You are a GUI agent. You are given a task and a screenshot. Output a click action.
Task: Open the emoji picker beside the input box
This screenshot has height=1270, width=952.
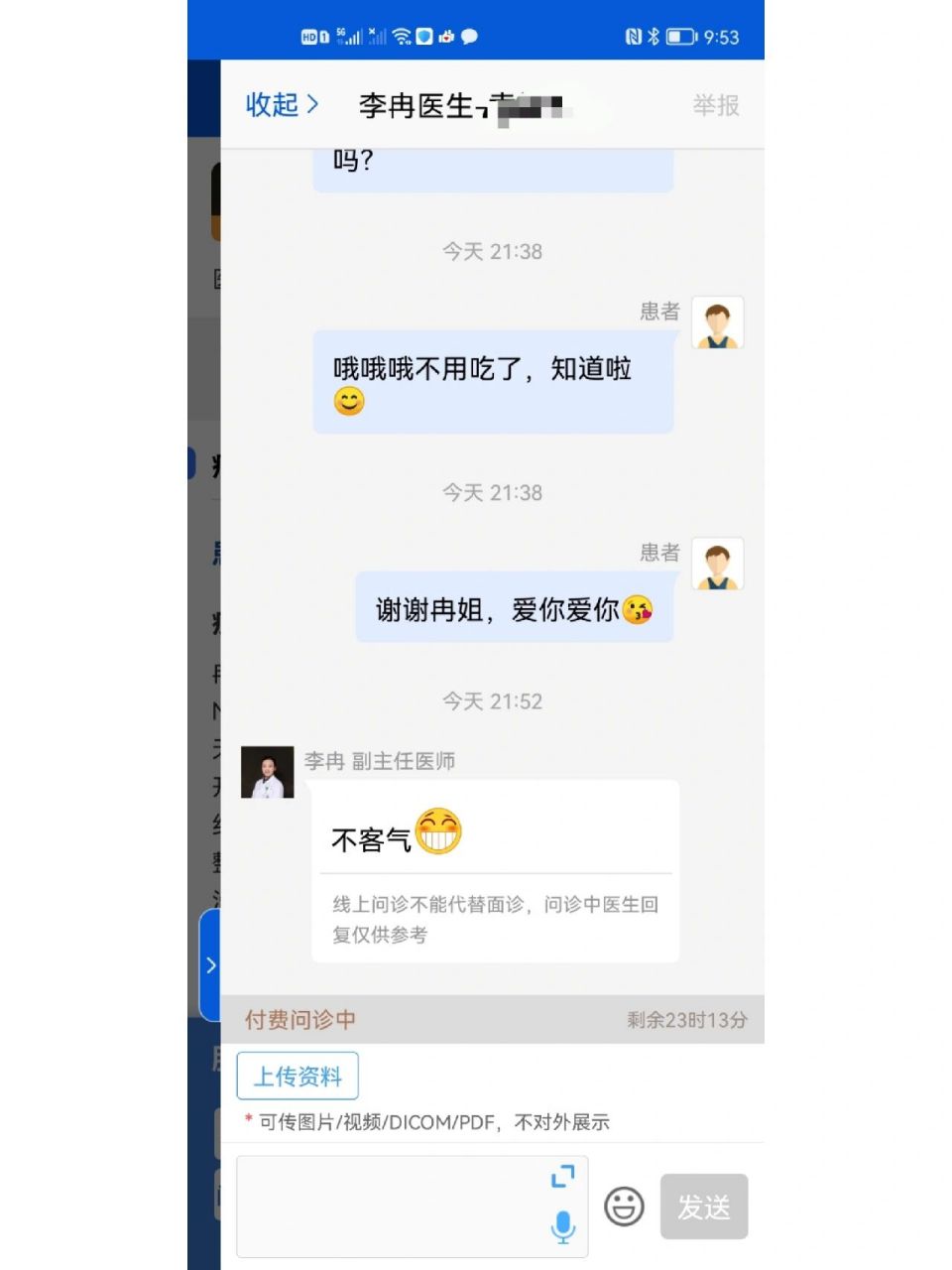[x=624, y=1207]
